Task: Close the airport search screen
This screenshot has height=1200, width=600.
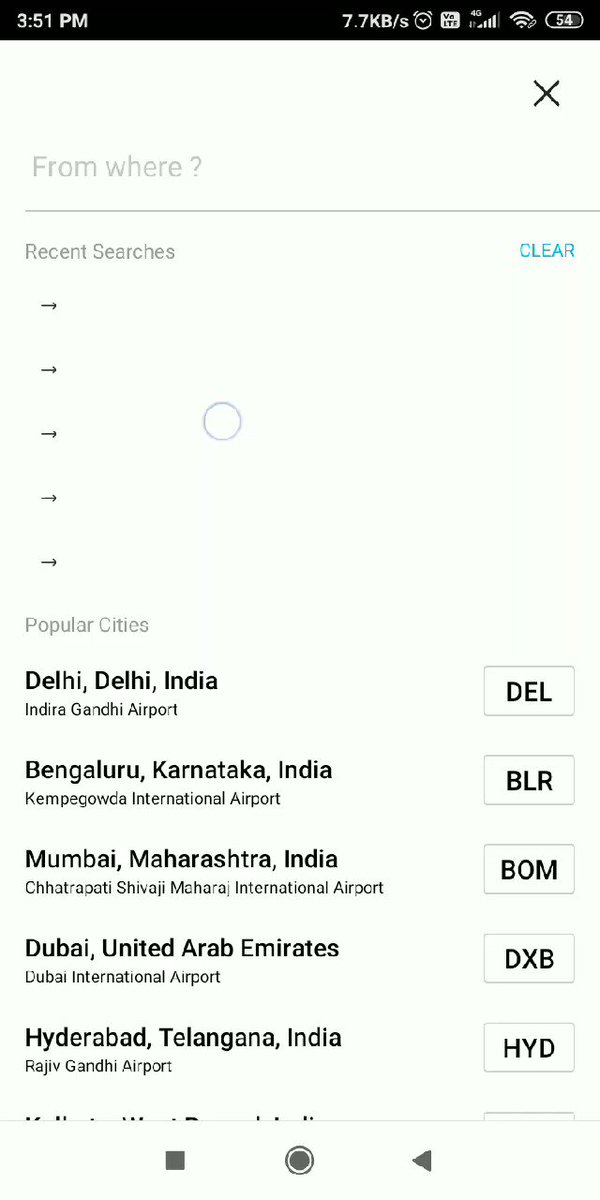Action: pos(546,94)
